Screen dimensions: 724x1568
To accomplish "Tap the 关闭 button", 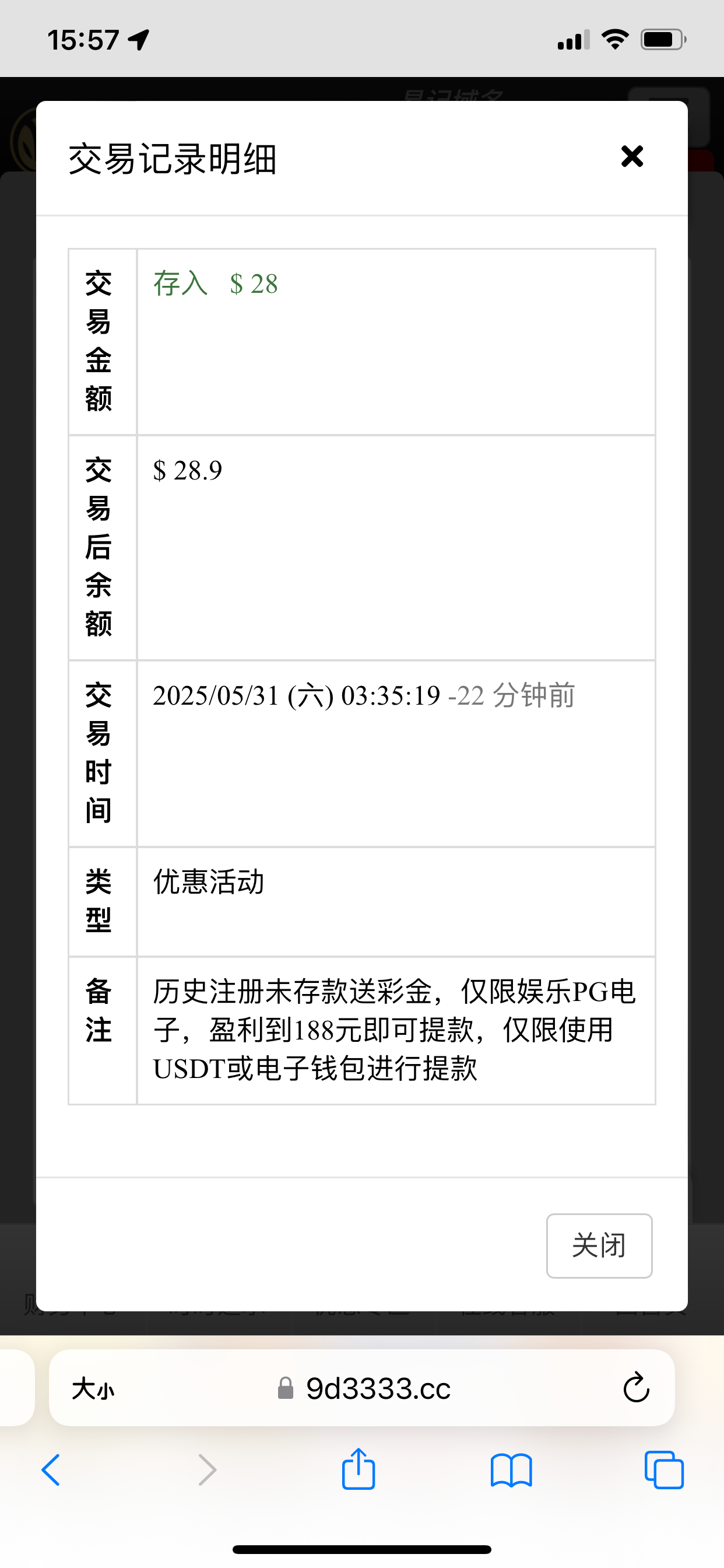I will (x=599, y=1245).
